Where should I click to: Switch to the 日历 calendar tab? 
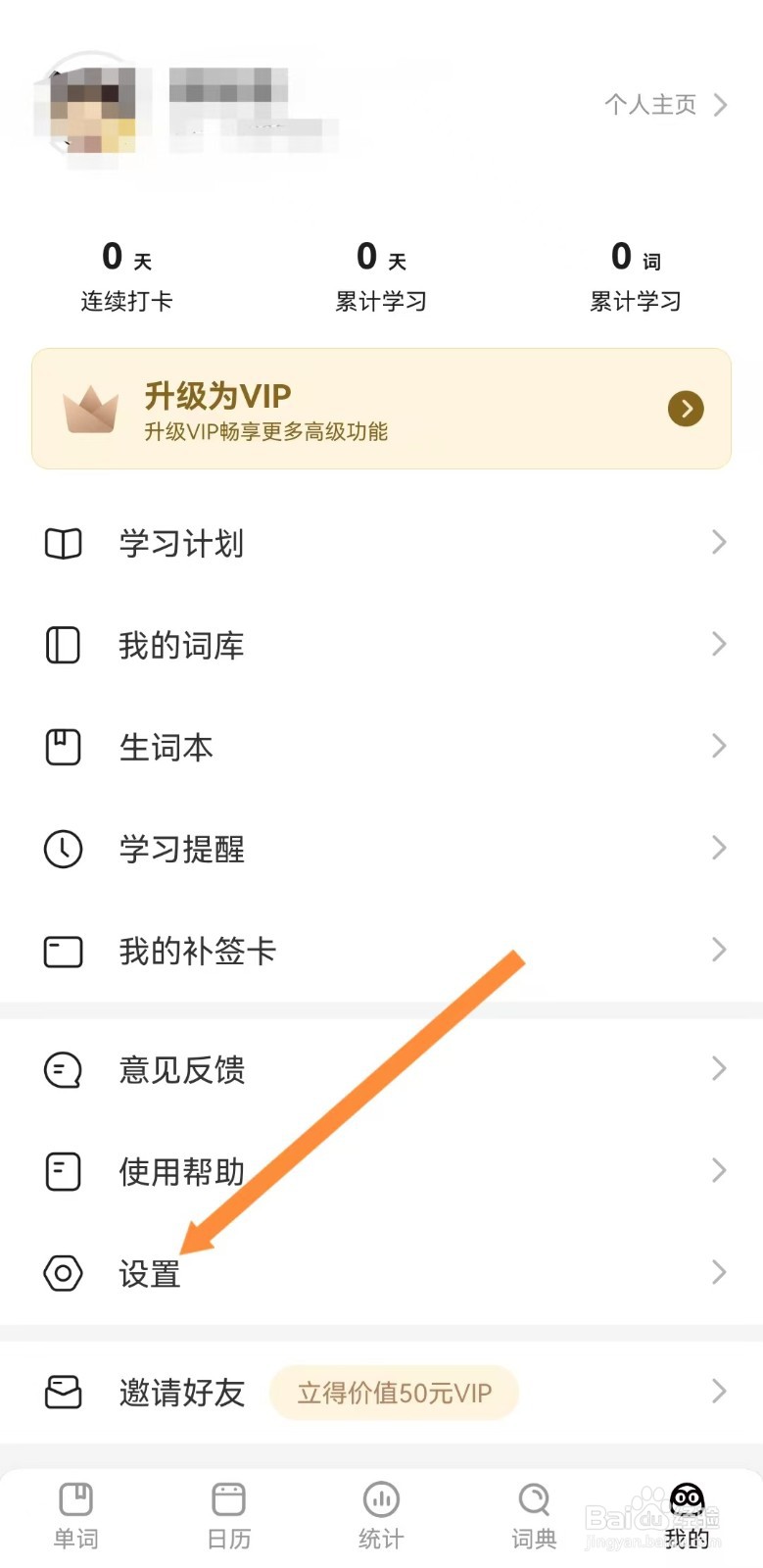click(228, 1514)
